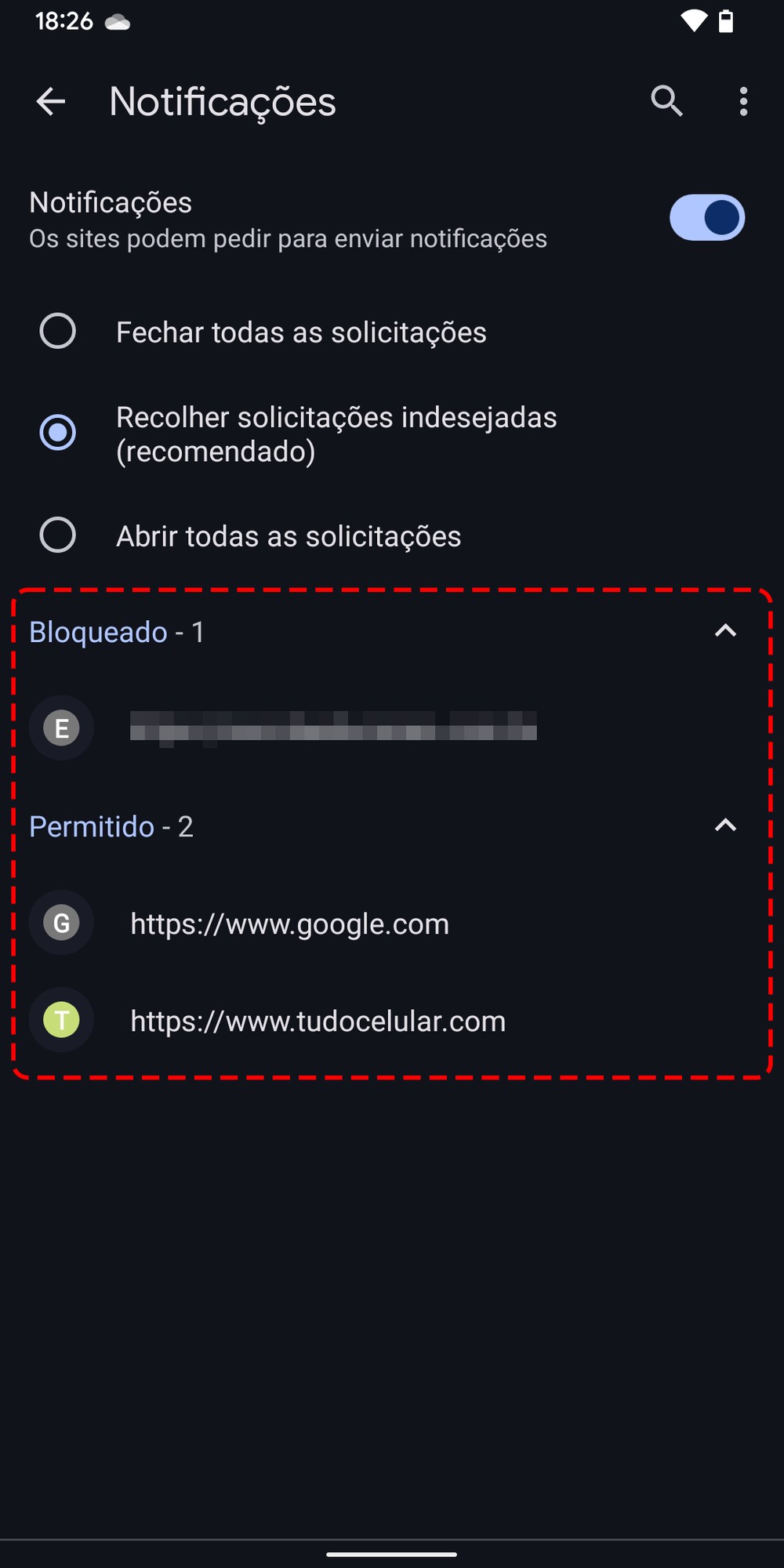Open settings for https://www.tudocelular.com
Image resolution: width=784 pixels, height=1568 pixels.
click(x=318, y=1021)
